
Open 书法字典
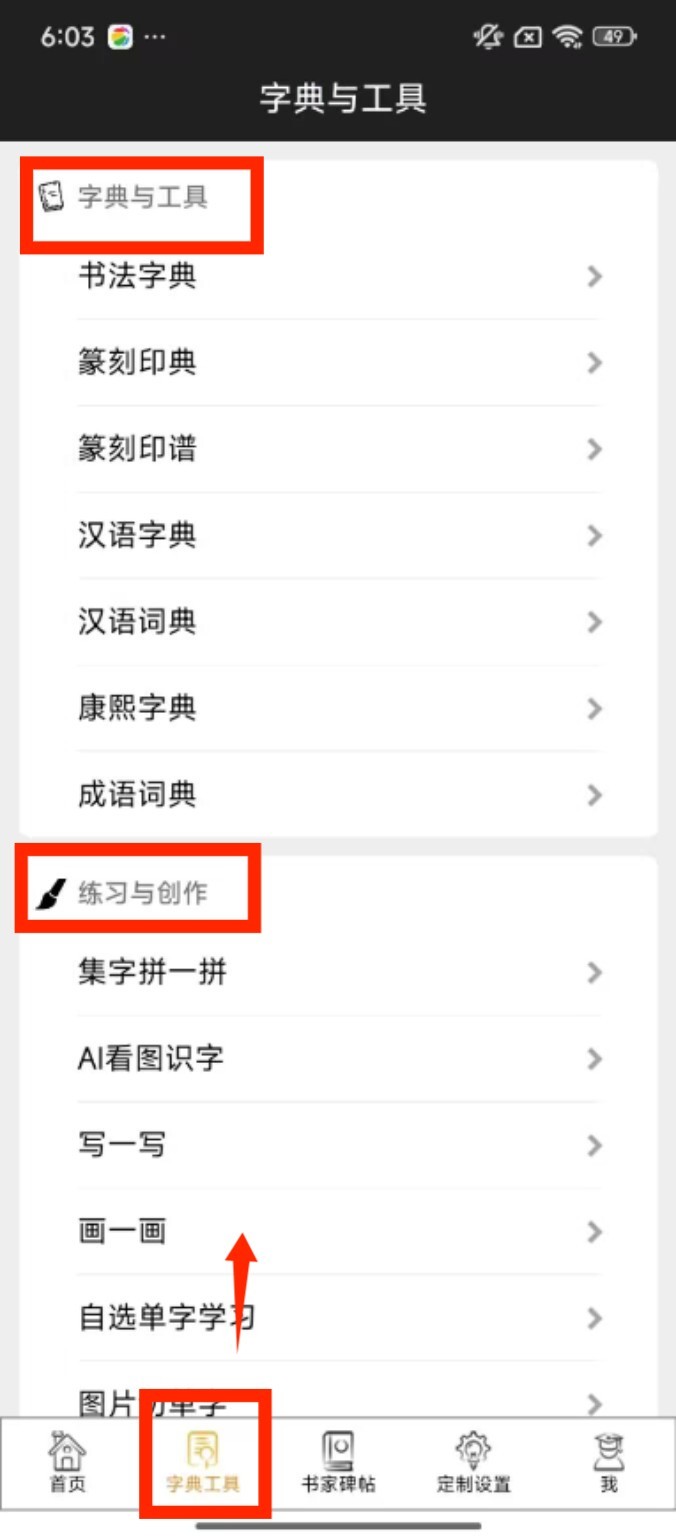coord(338,276)
